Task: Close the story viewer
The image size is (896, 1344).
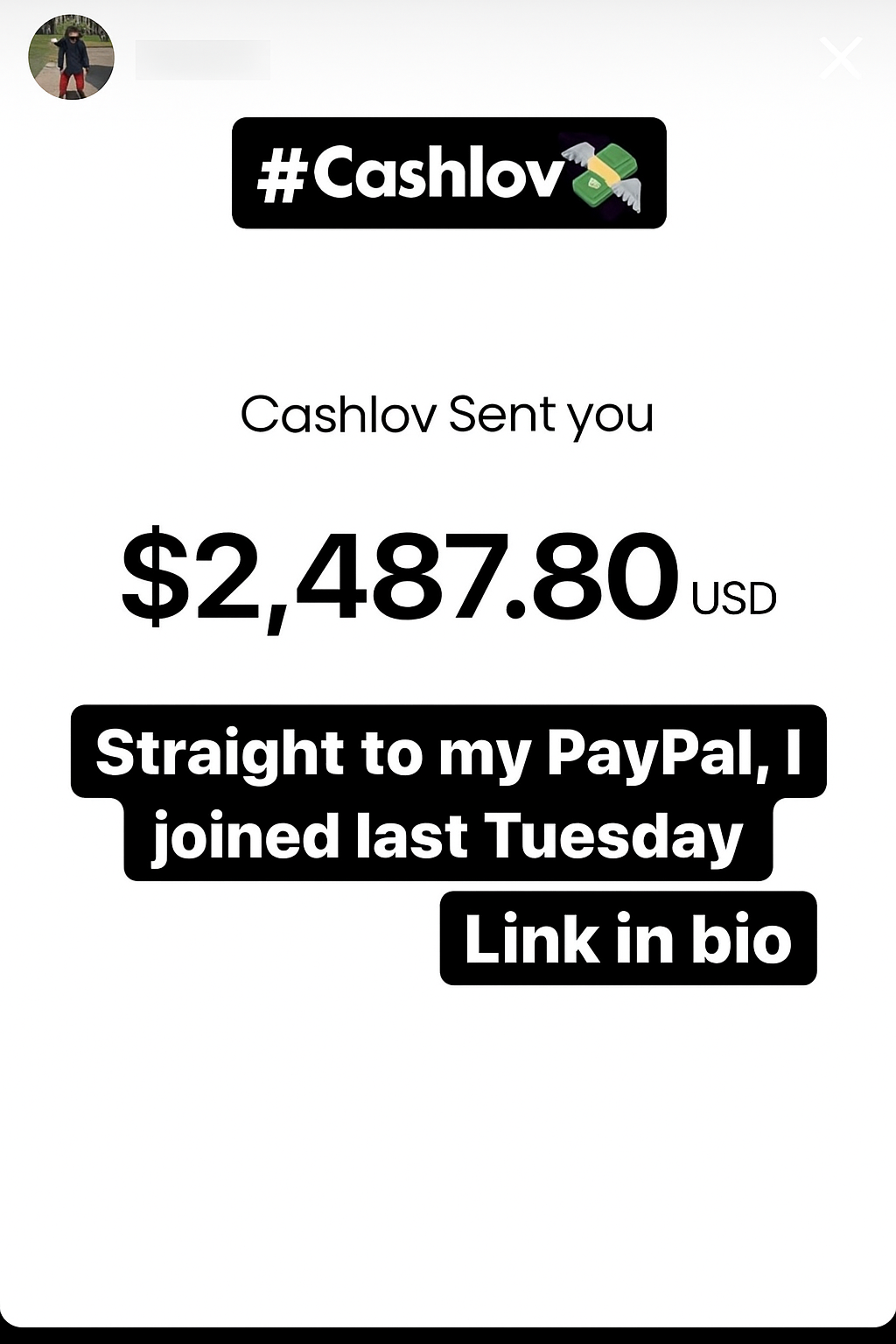Action: coord(840,59)
